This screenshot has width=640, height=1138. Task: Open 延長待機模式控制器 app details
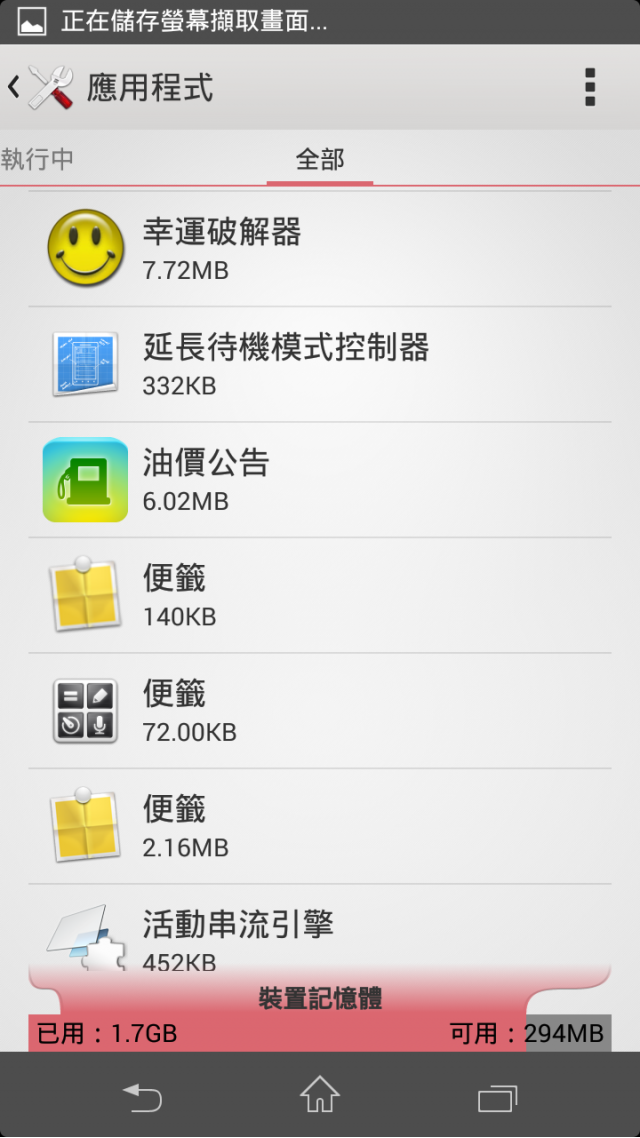tap(320, 364)
